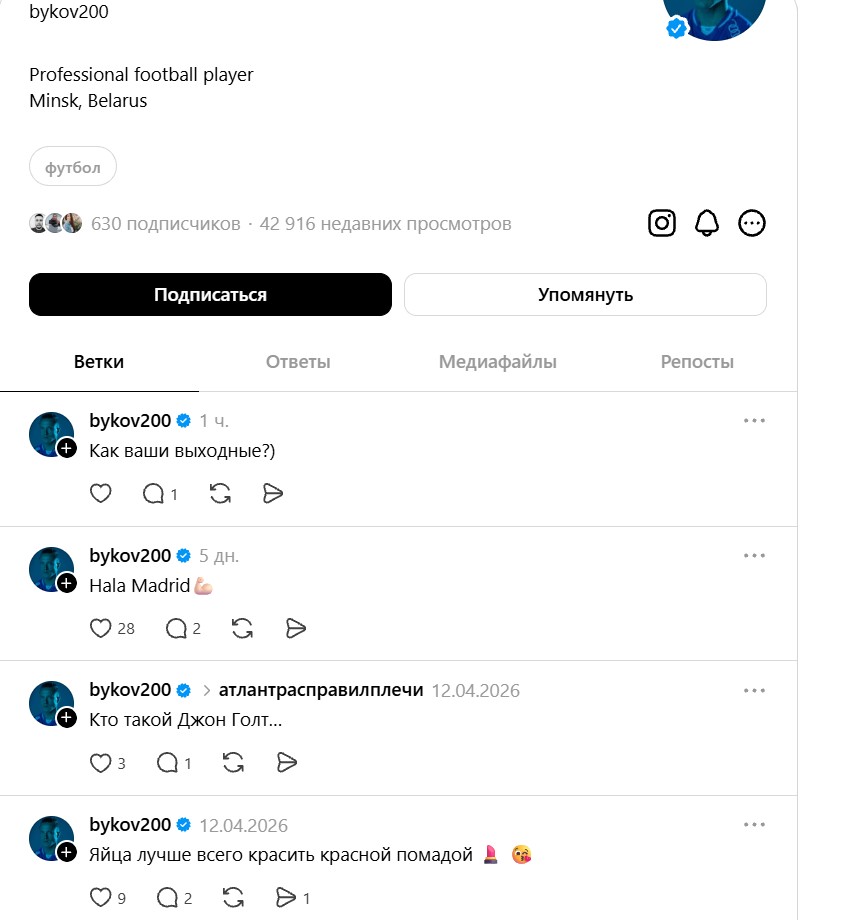Switch to the Репосты tab

697,362
